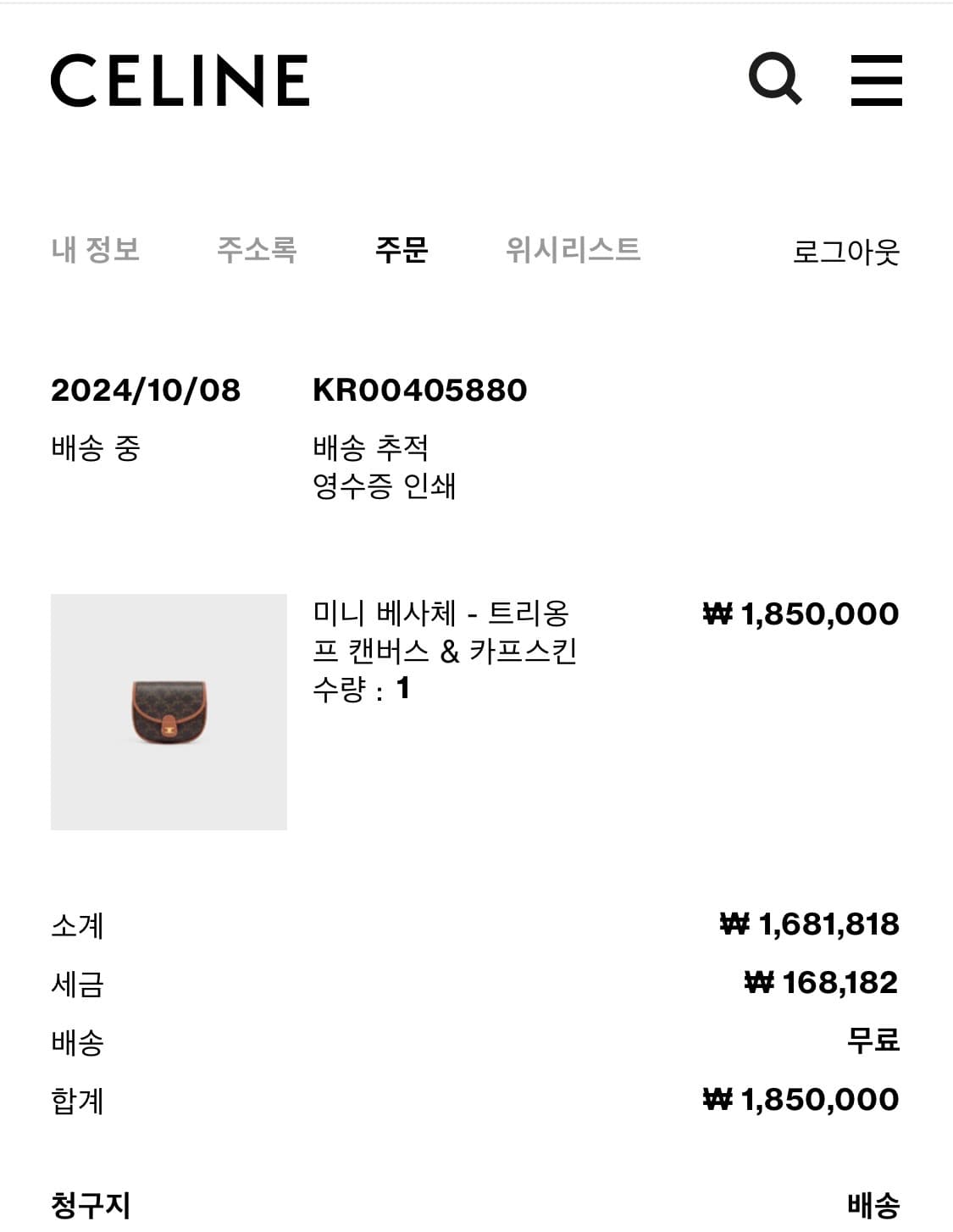Open order number KR00405880
953x1232 pixels.
click(x=420, y=391)
